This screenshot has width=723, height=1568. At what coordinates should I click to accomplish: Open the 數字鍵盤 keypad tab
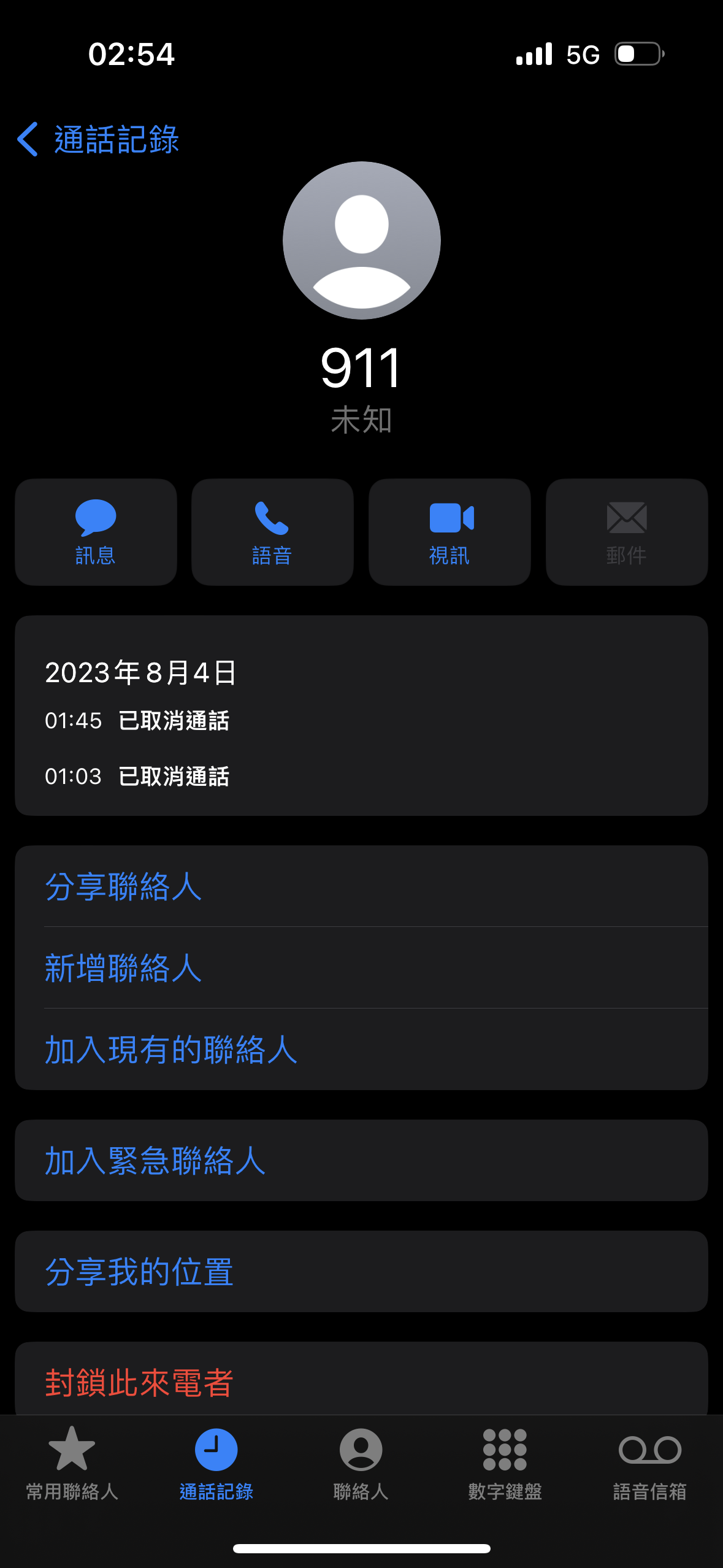505,1463
